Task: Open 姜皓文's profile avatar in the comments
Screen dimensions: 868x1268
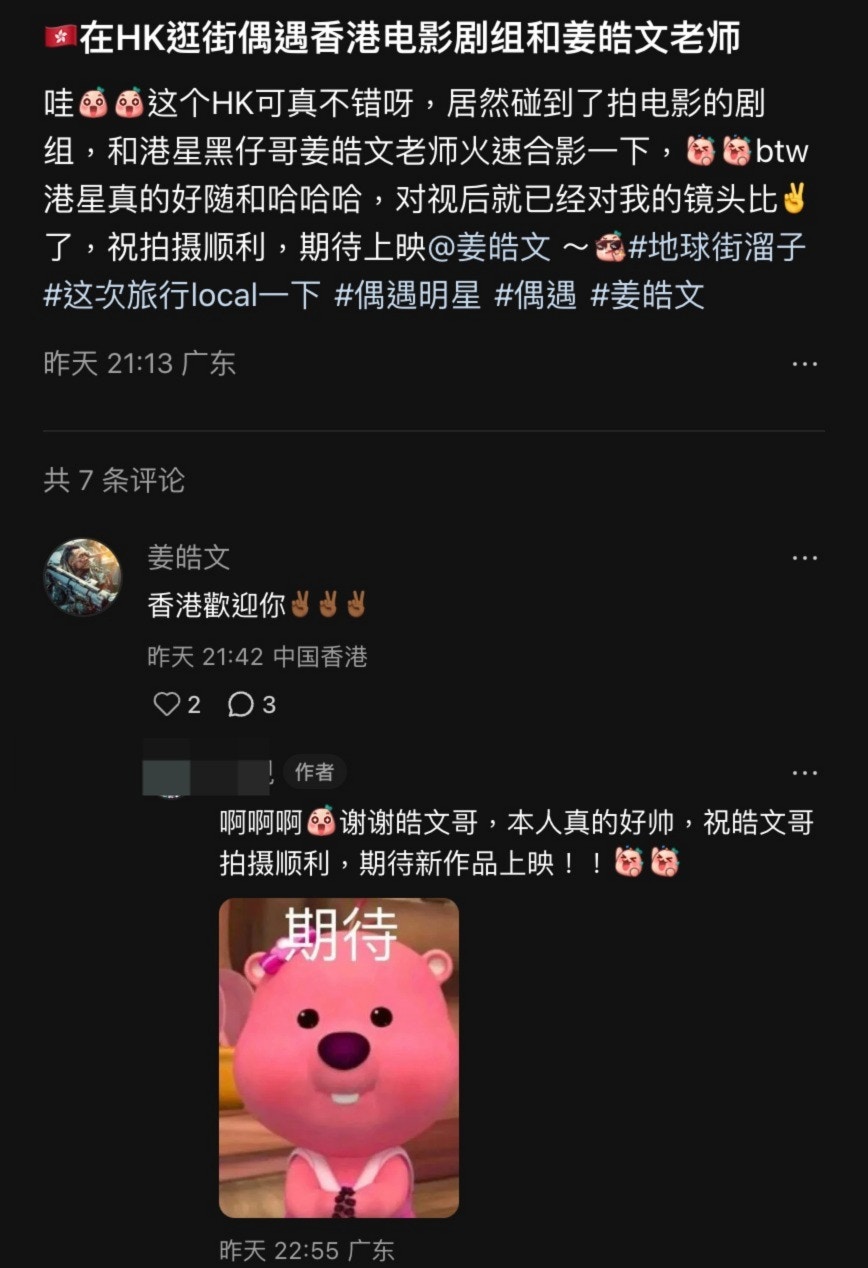Action: [83, 577]
